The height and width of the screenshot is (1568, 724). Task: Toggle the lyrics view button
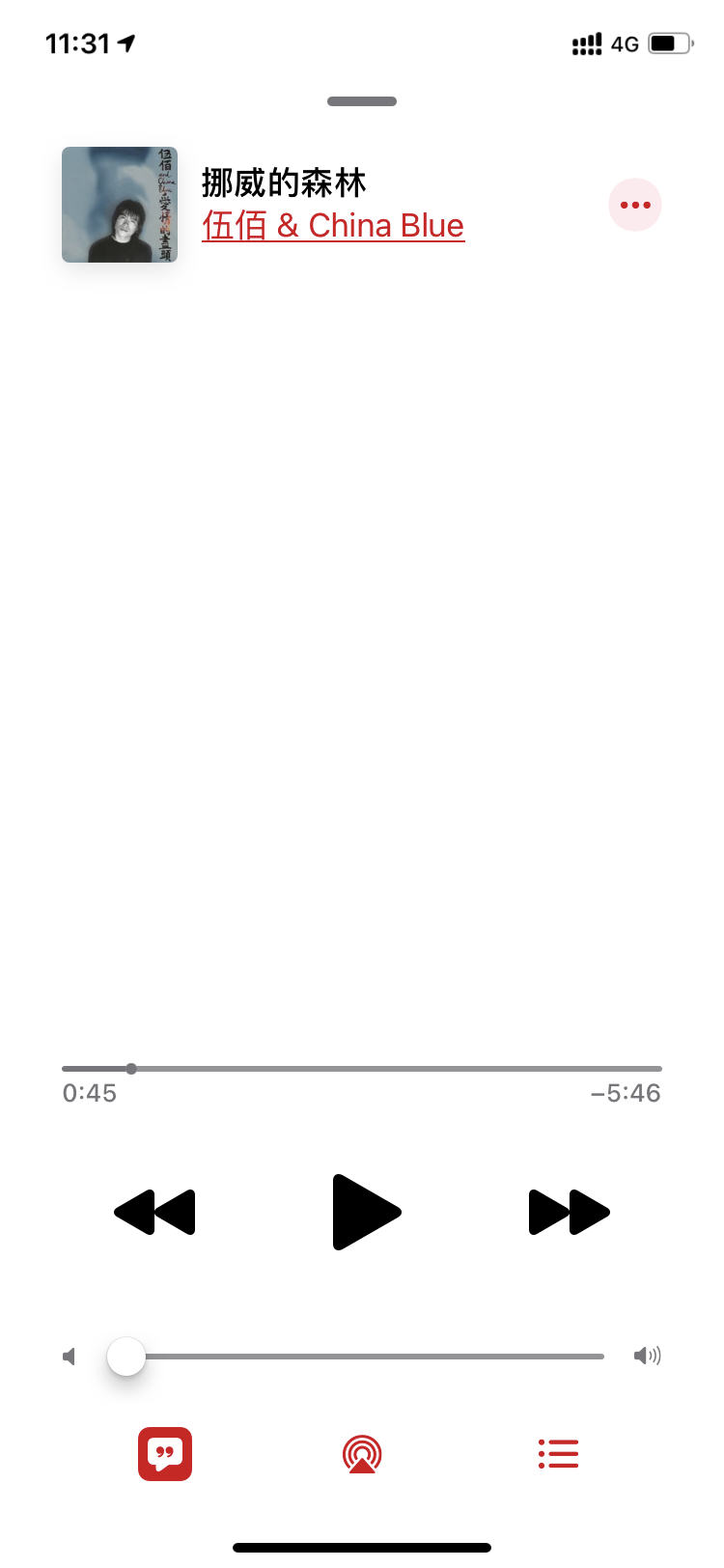click(x=165, y=1453)
